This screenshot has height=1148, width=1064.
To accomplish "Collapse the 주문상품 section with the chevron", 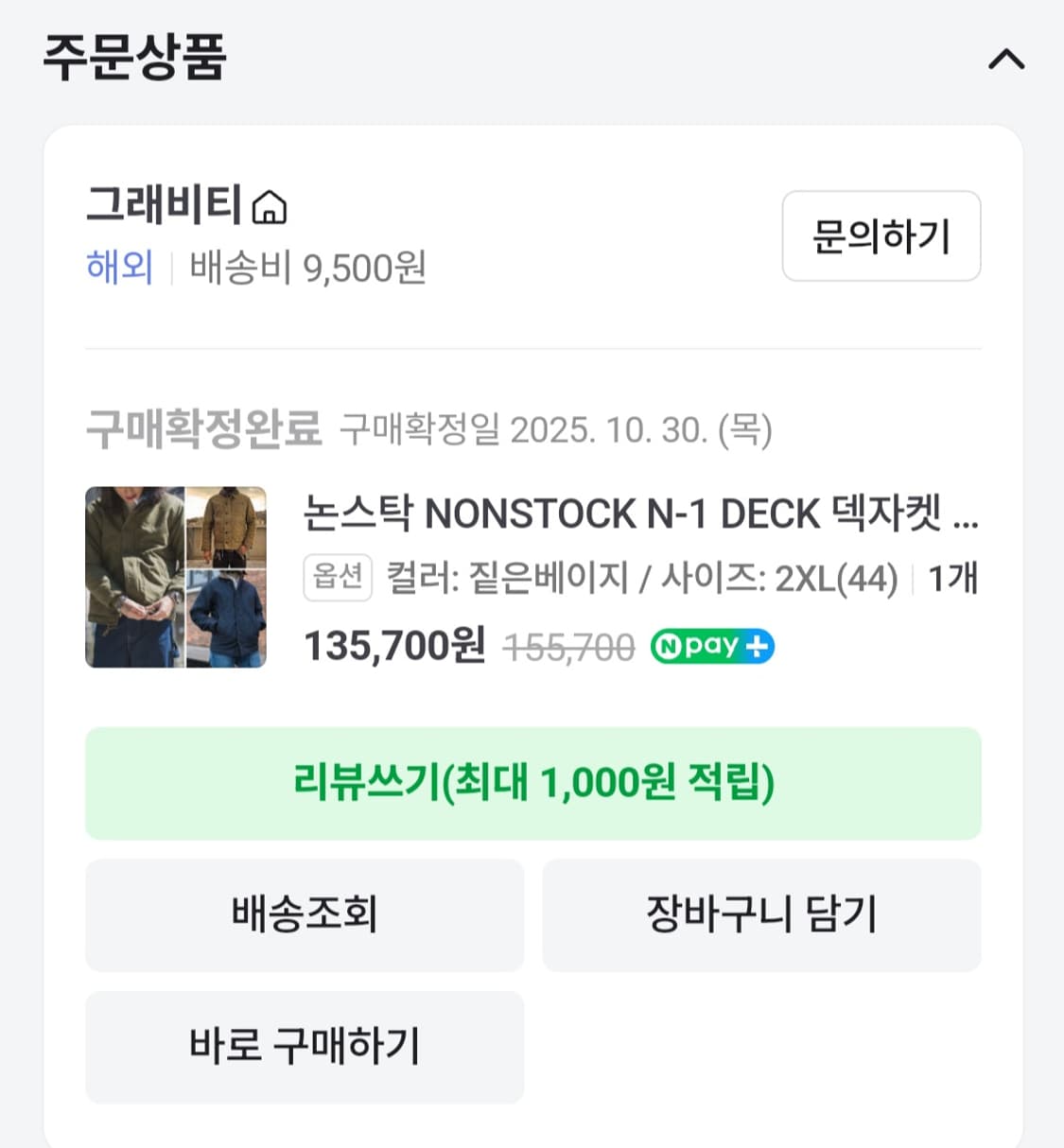I will [1008, 59].
